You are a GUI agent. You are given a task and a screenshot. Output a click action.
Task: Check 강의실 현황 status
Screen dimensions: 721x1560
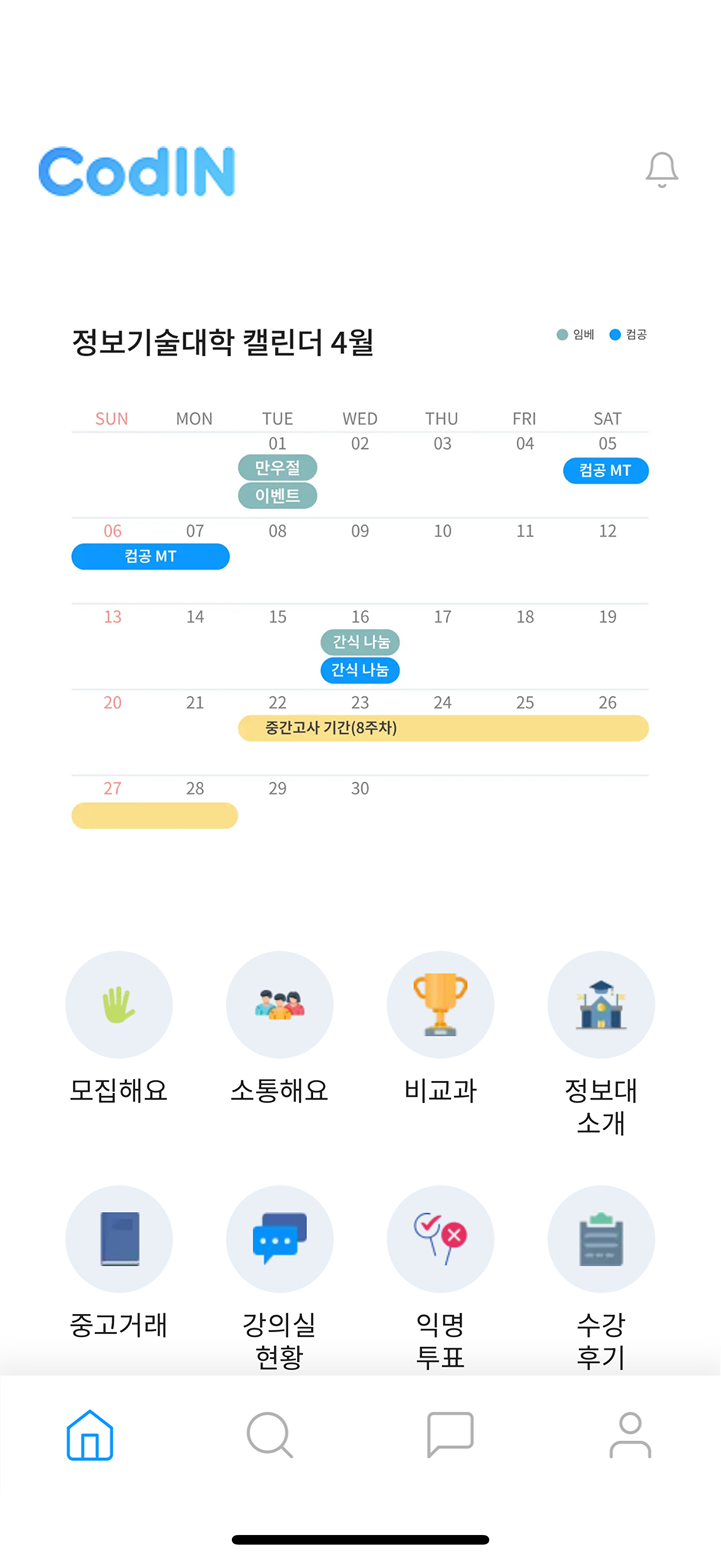click(279, 1239)
